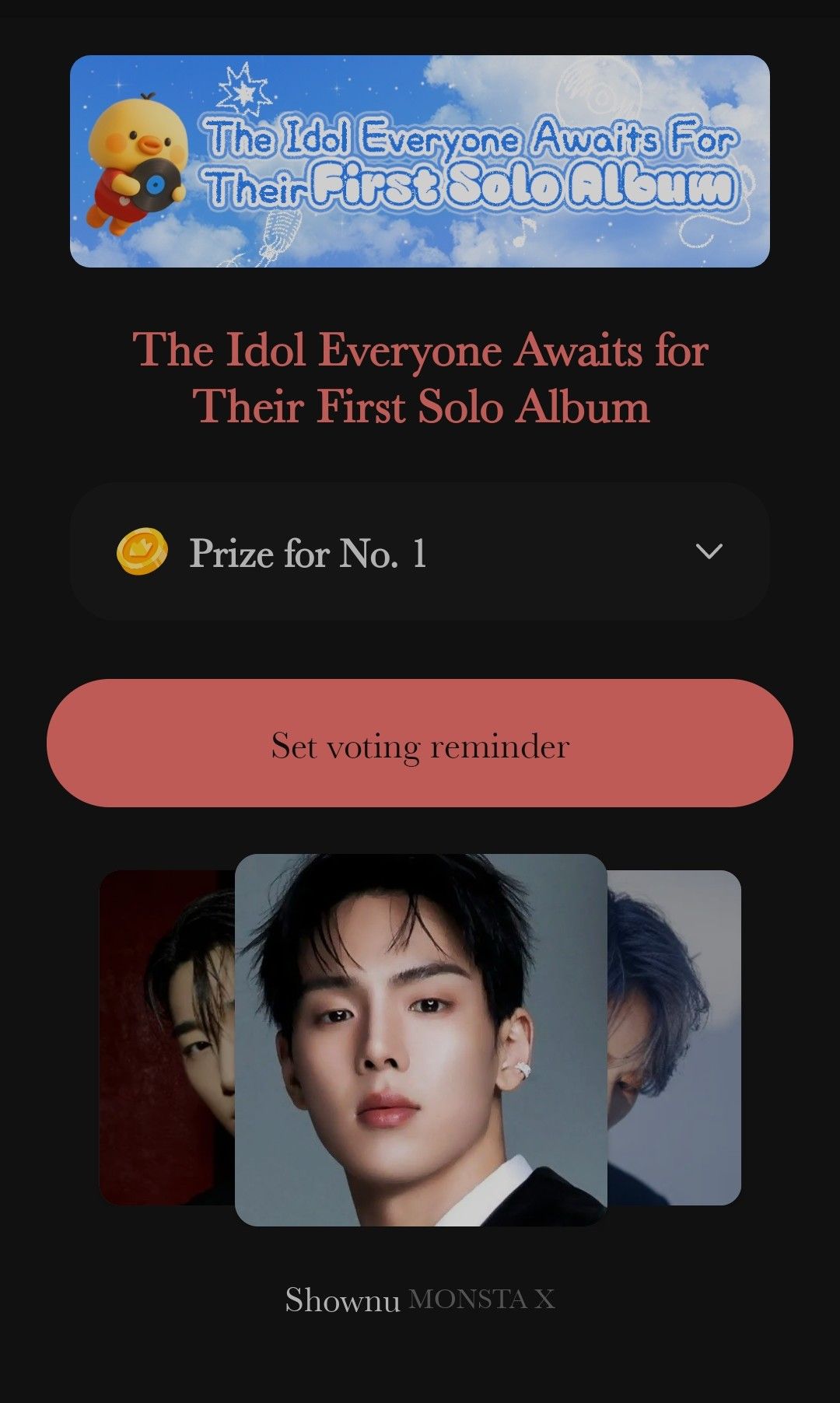Select the candidate card with blue hair
The height and width of the screenshot is (1403, 840).
coord(674,1038)
